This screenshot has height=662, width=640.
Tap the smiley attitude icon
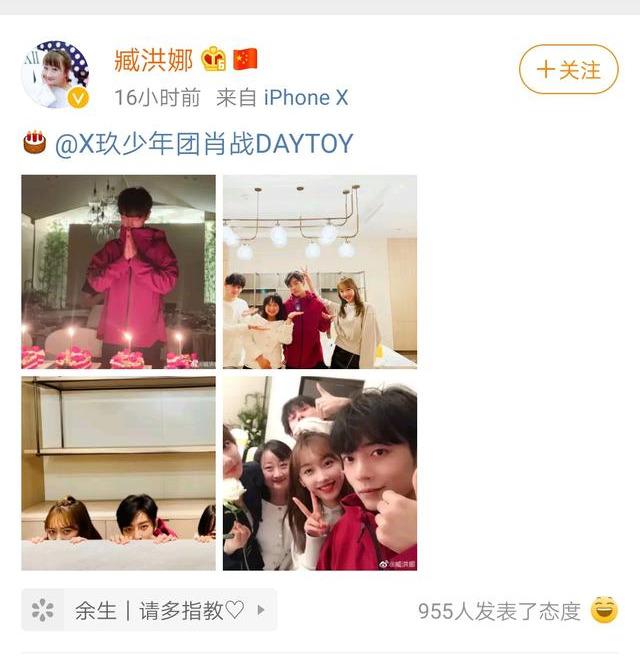pos(604,610)
